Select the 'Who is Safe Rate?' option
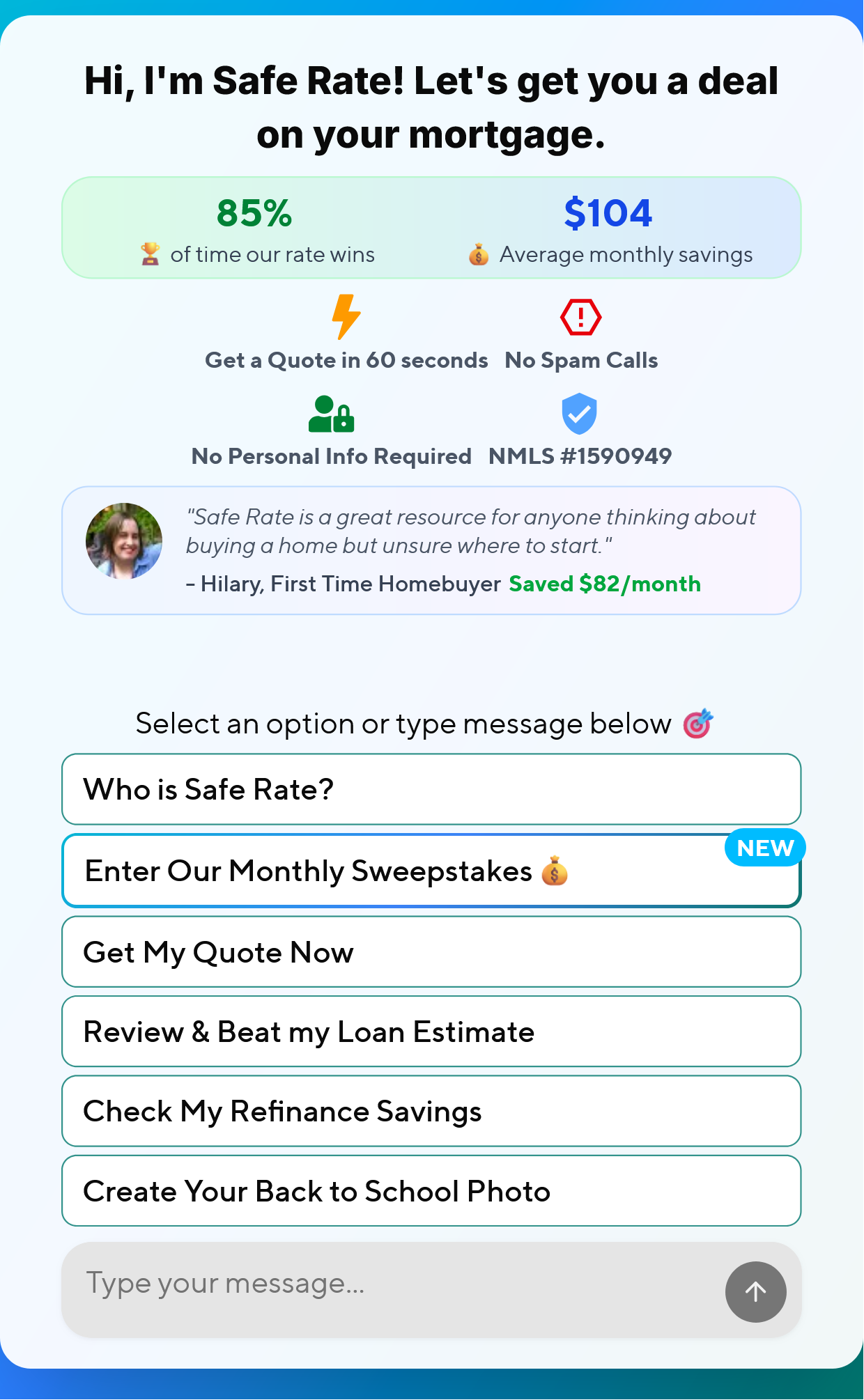864x1400 pixels. (x=431, y=789)
